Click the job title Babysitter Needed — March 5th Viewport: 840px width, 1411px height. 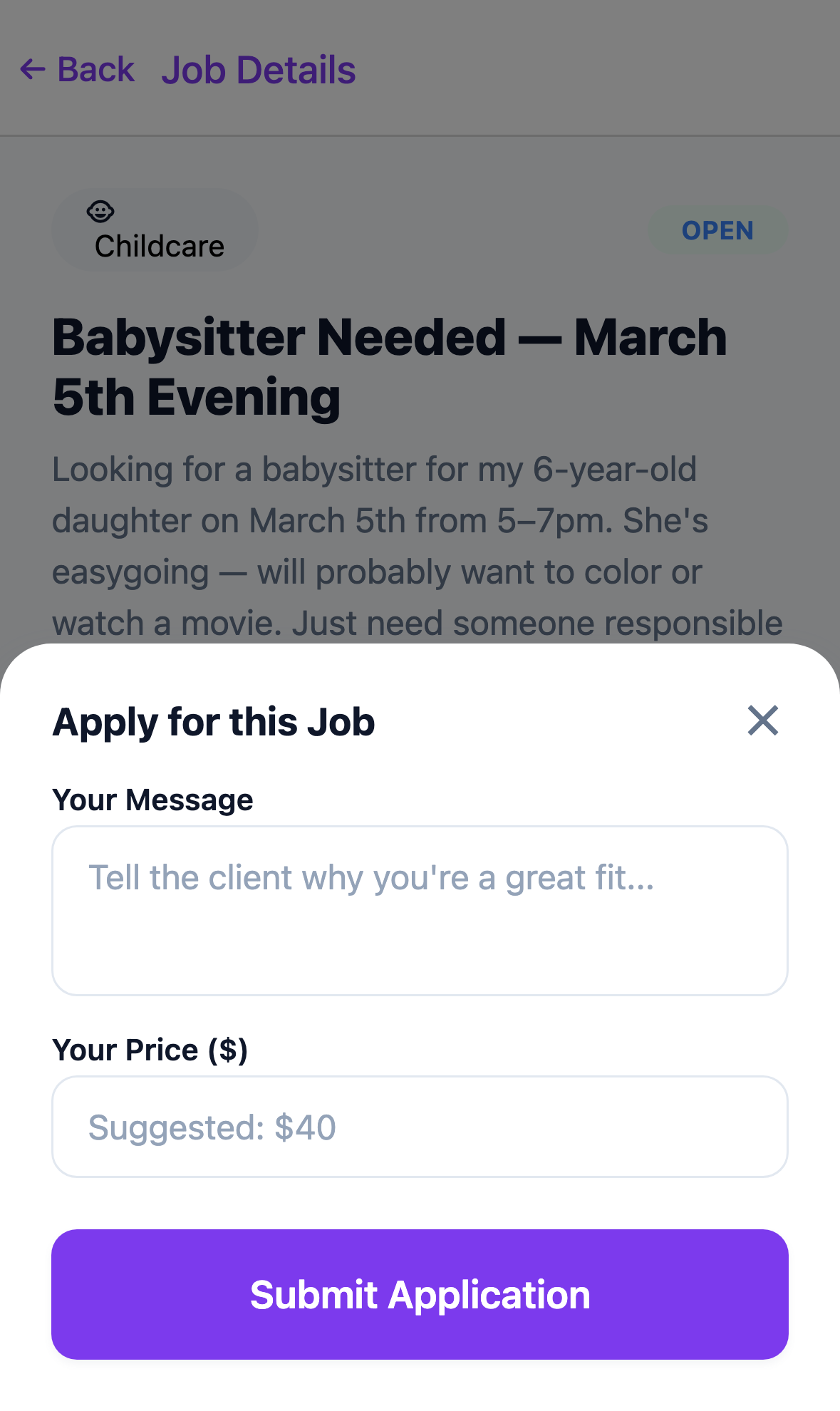point(390,366)
